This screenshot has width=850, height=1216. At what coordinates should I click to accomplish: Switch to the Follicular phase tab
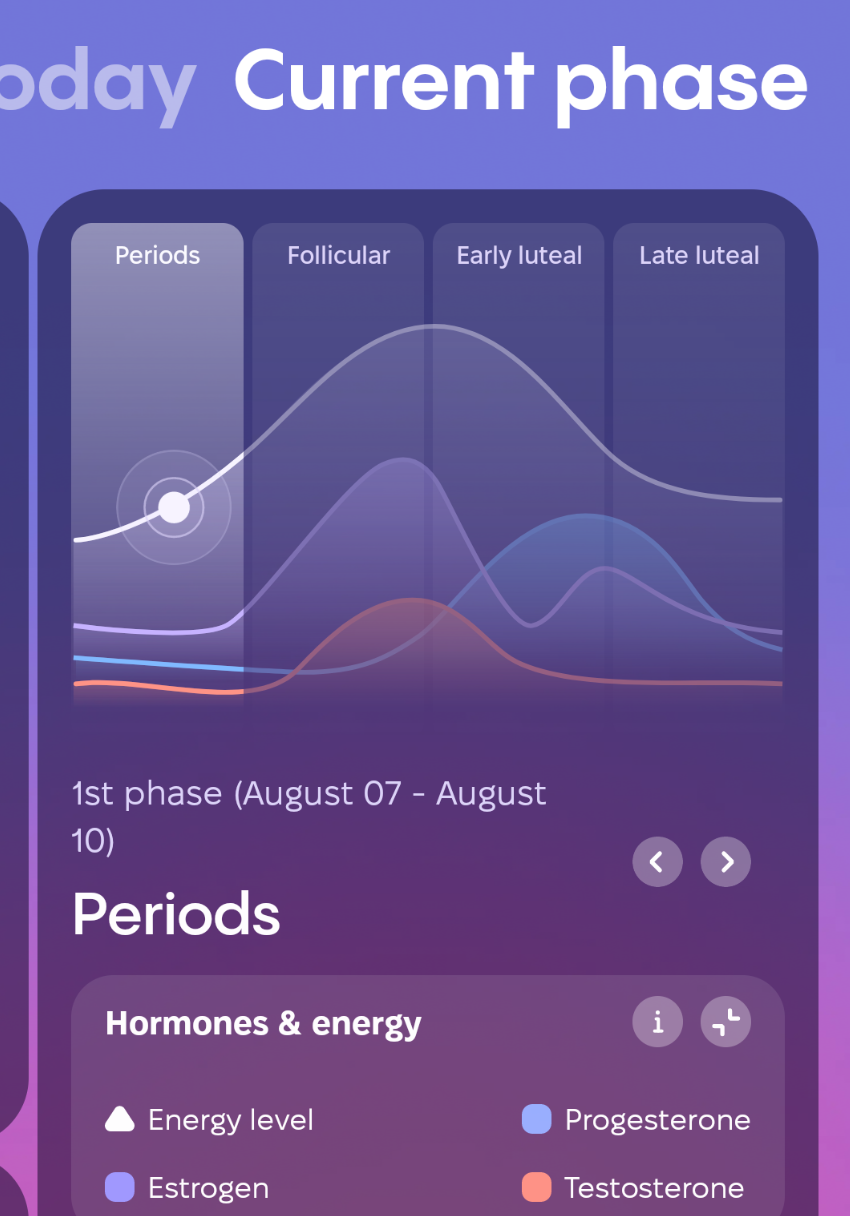click(338, 256)
